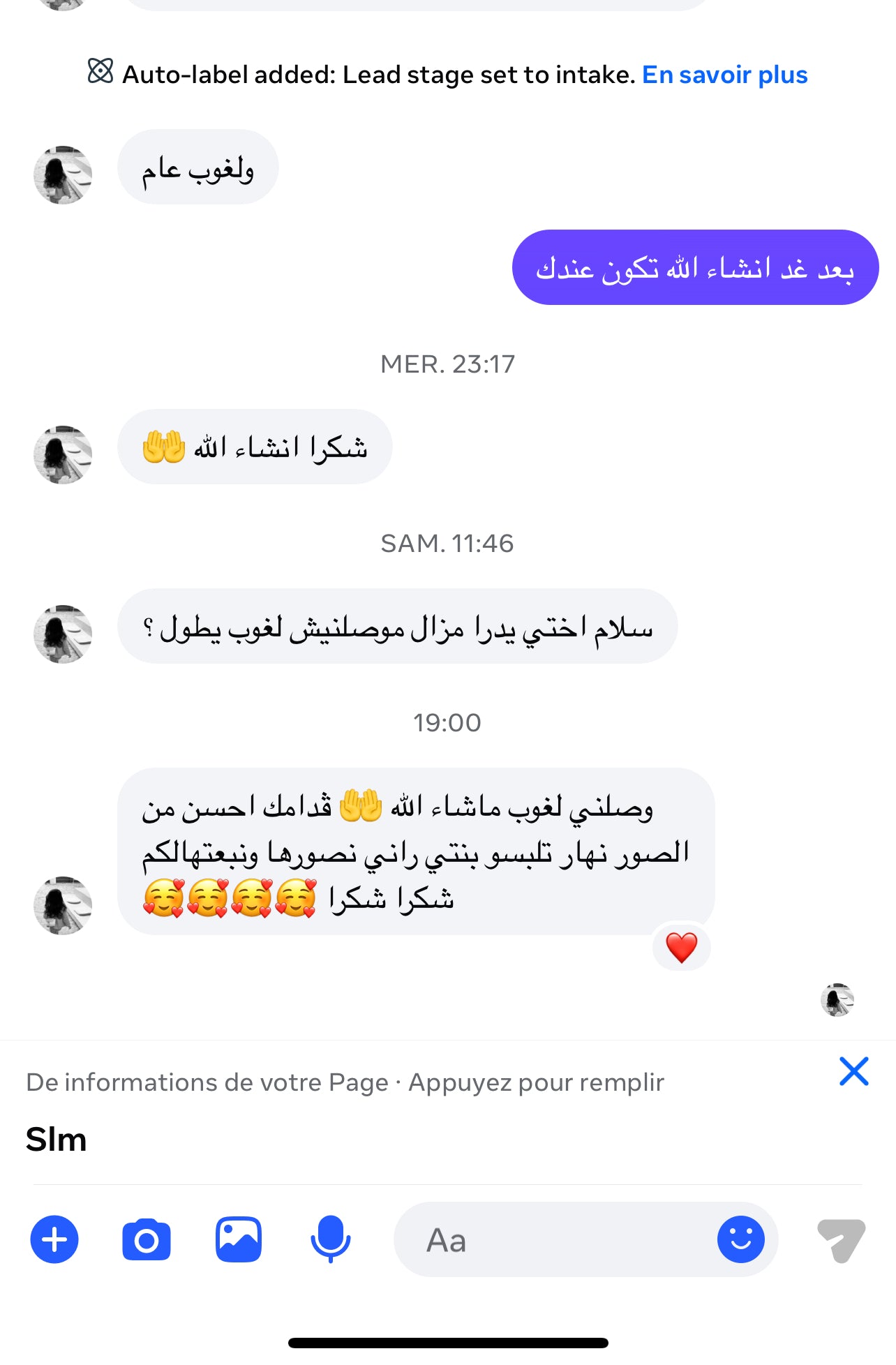Open more options with the plus icon
Viewport: 896px width, 1365px height.
click(x=54, y=1240)
